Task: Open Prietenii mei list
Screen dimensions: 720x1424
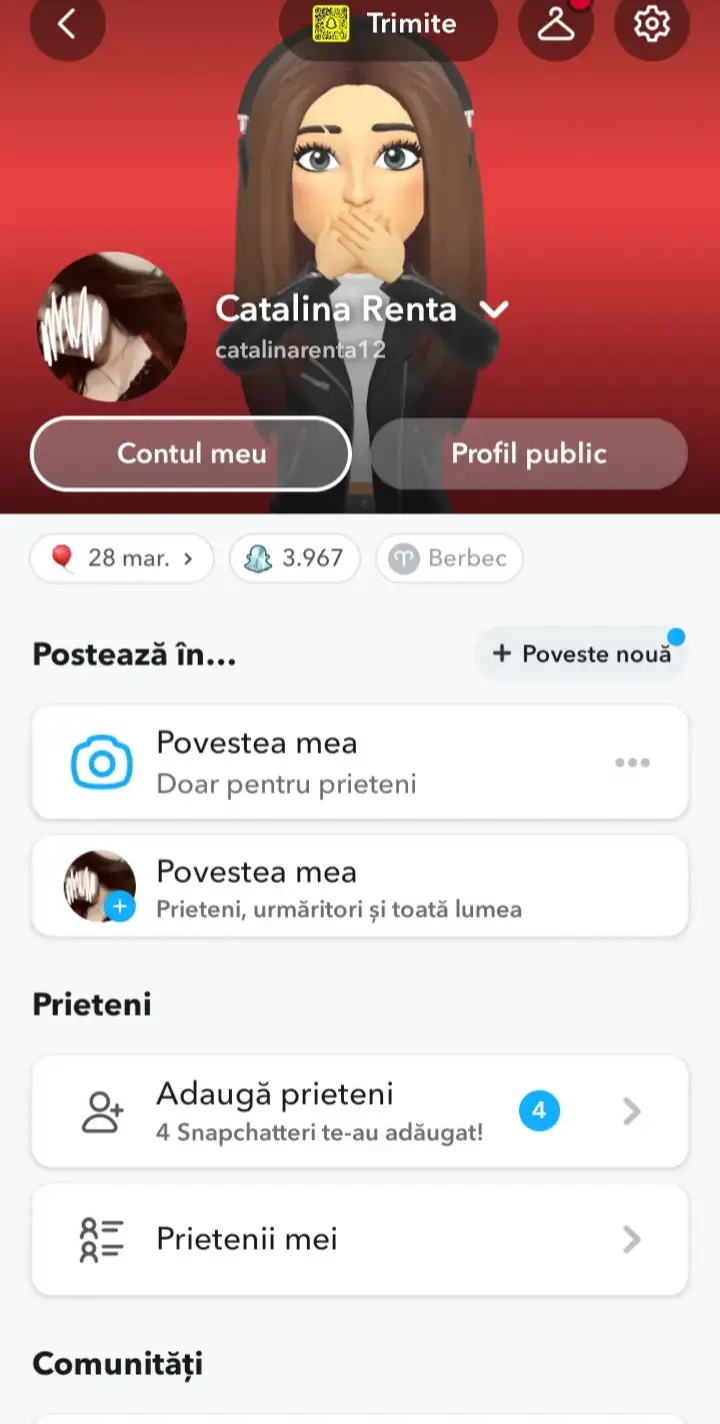Action: [360, 1240]
